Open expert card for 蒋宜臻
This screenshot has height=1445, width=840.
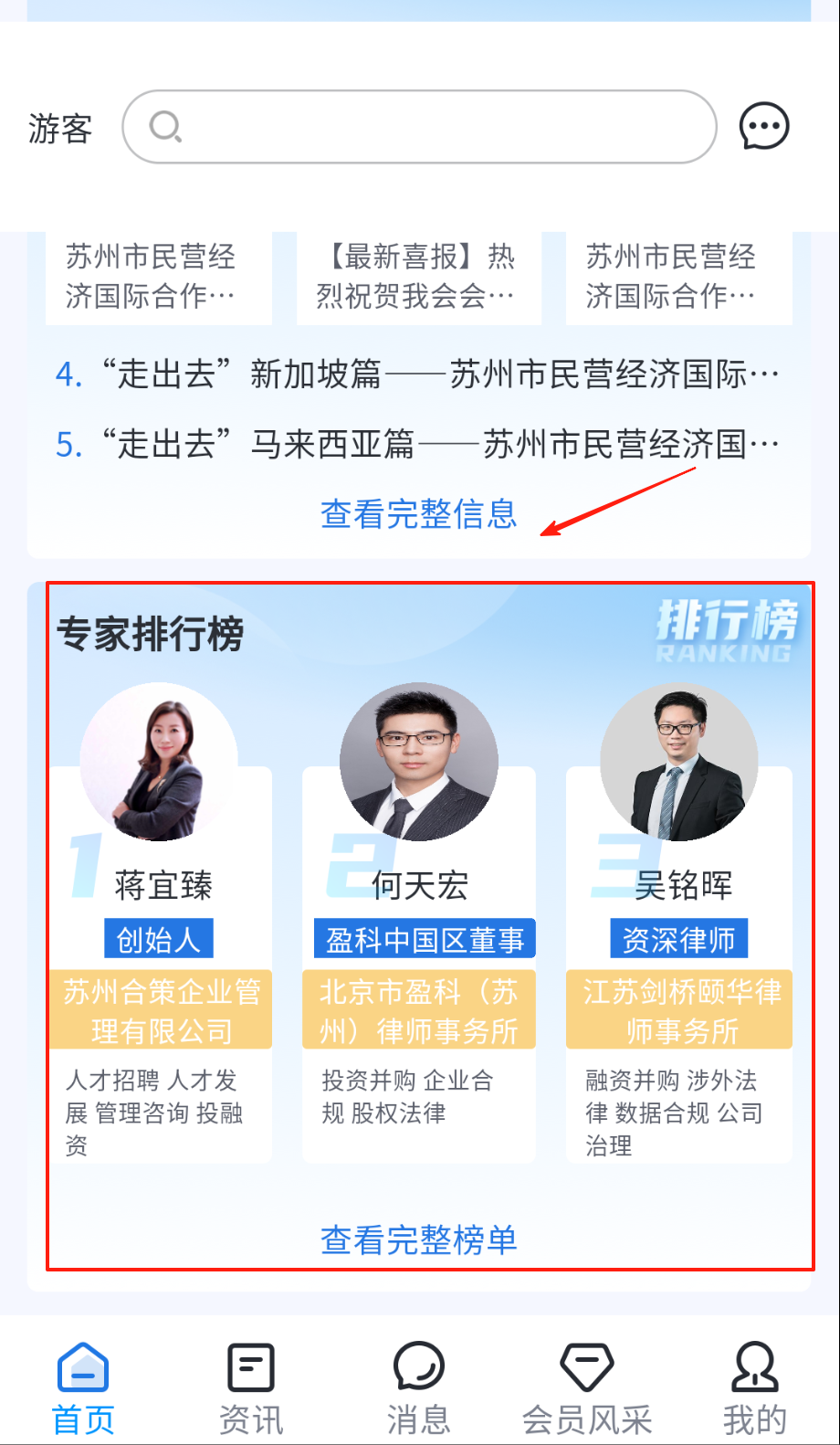pyautogui.click(x=160, y=923)
